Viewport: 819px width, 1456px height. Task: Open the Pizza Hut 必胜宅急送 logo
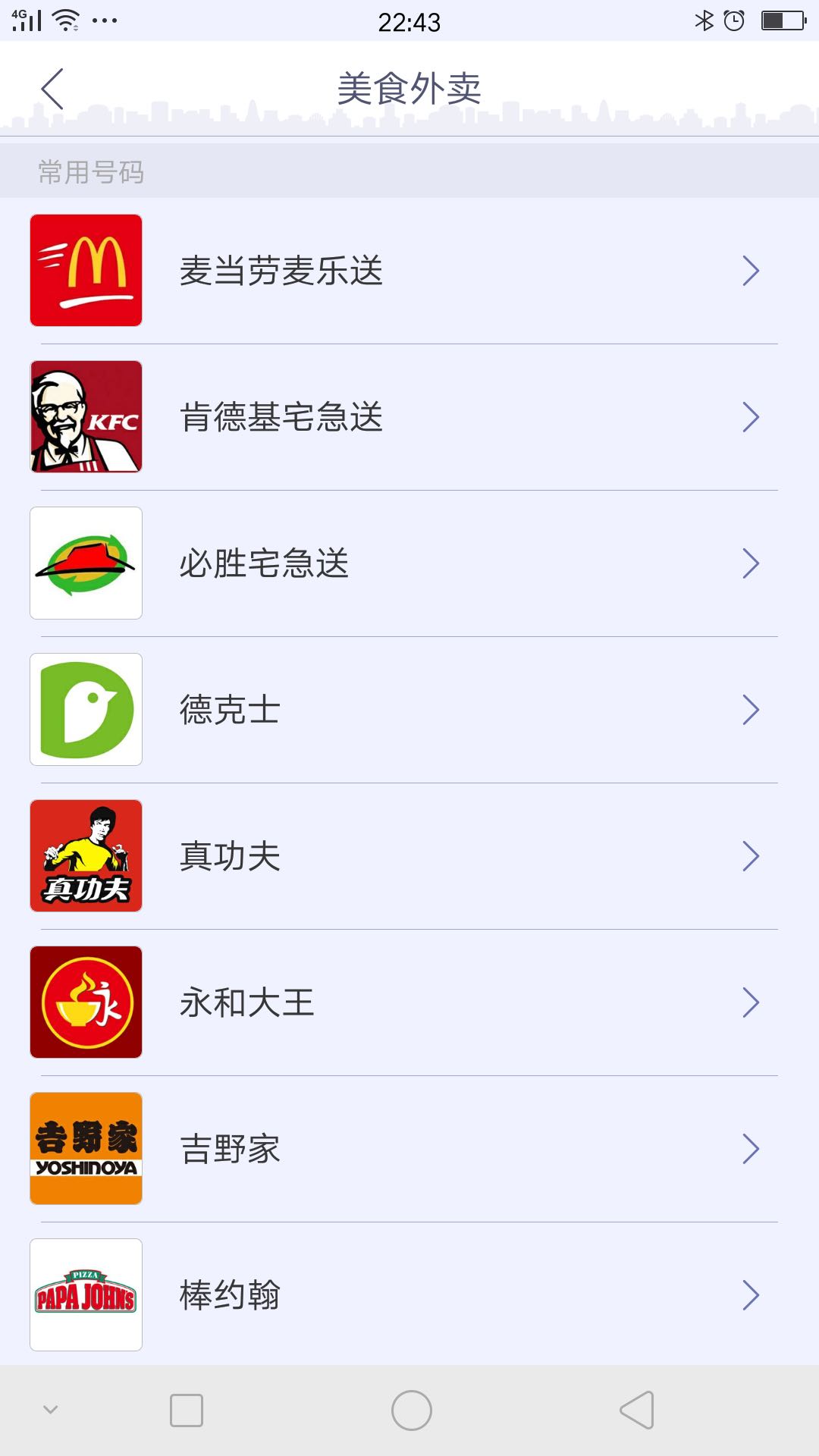86,563
